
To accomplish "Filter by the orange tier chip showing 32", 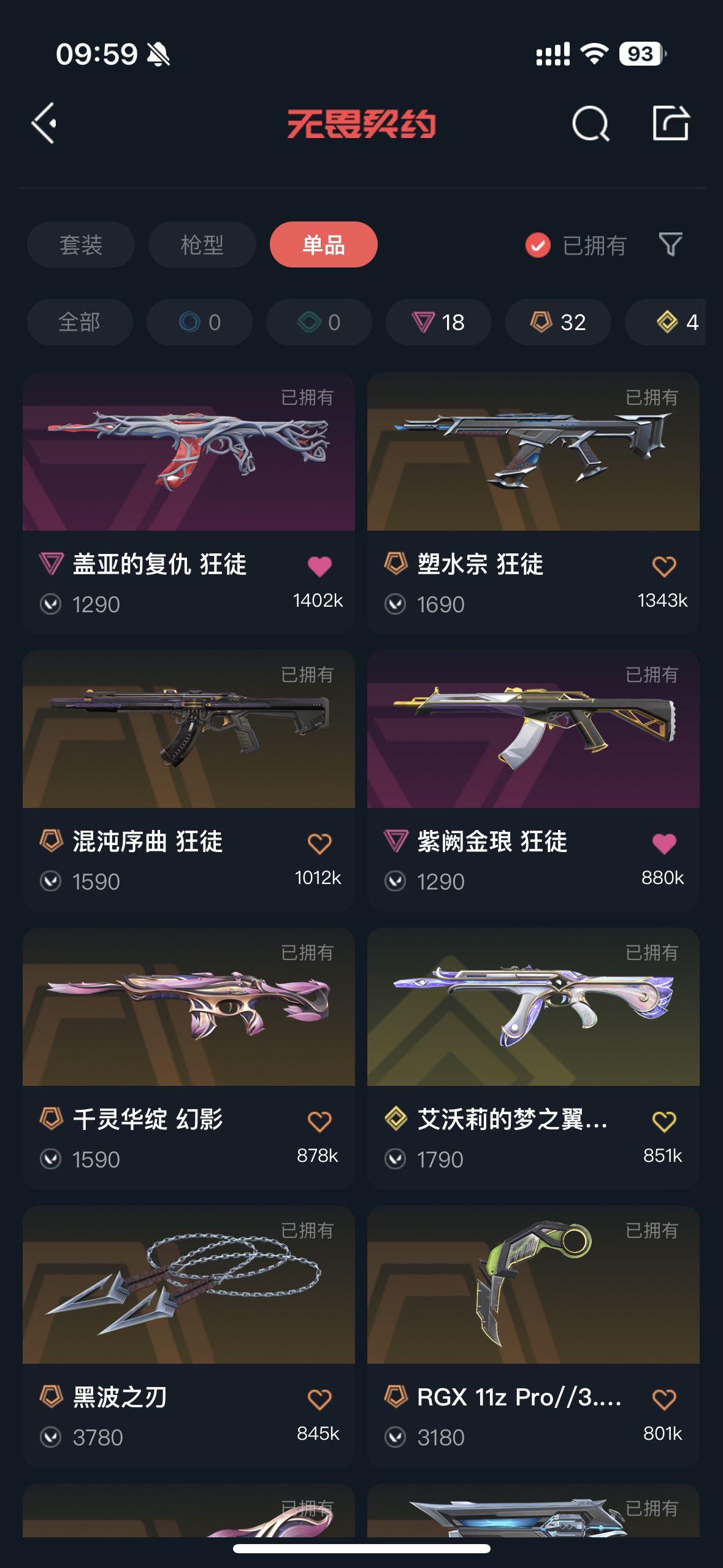I will [x=558, y=322].
